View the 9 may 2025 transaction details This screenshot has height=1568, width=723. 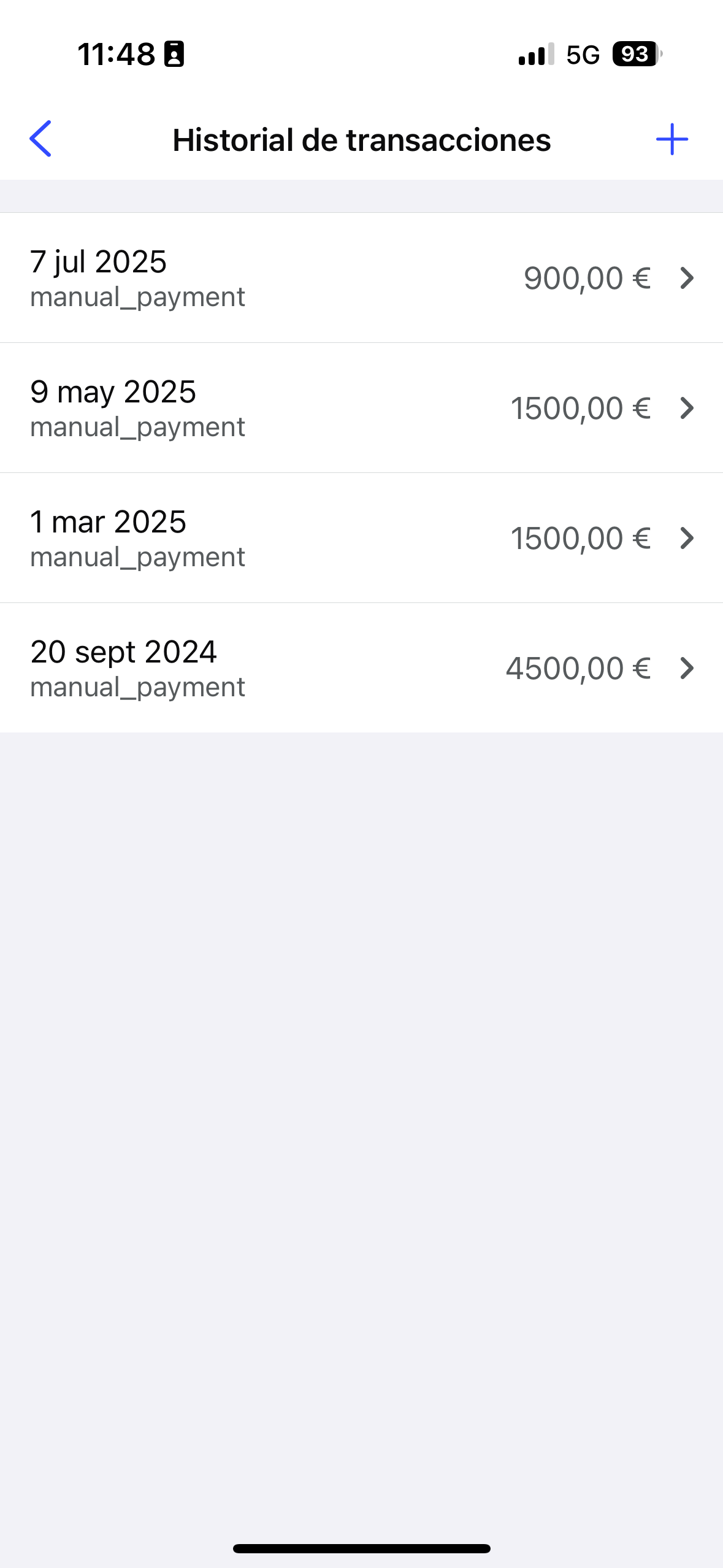[361, 408]
